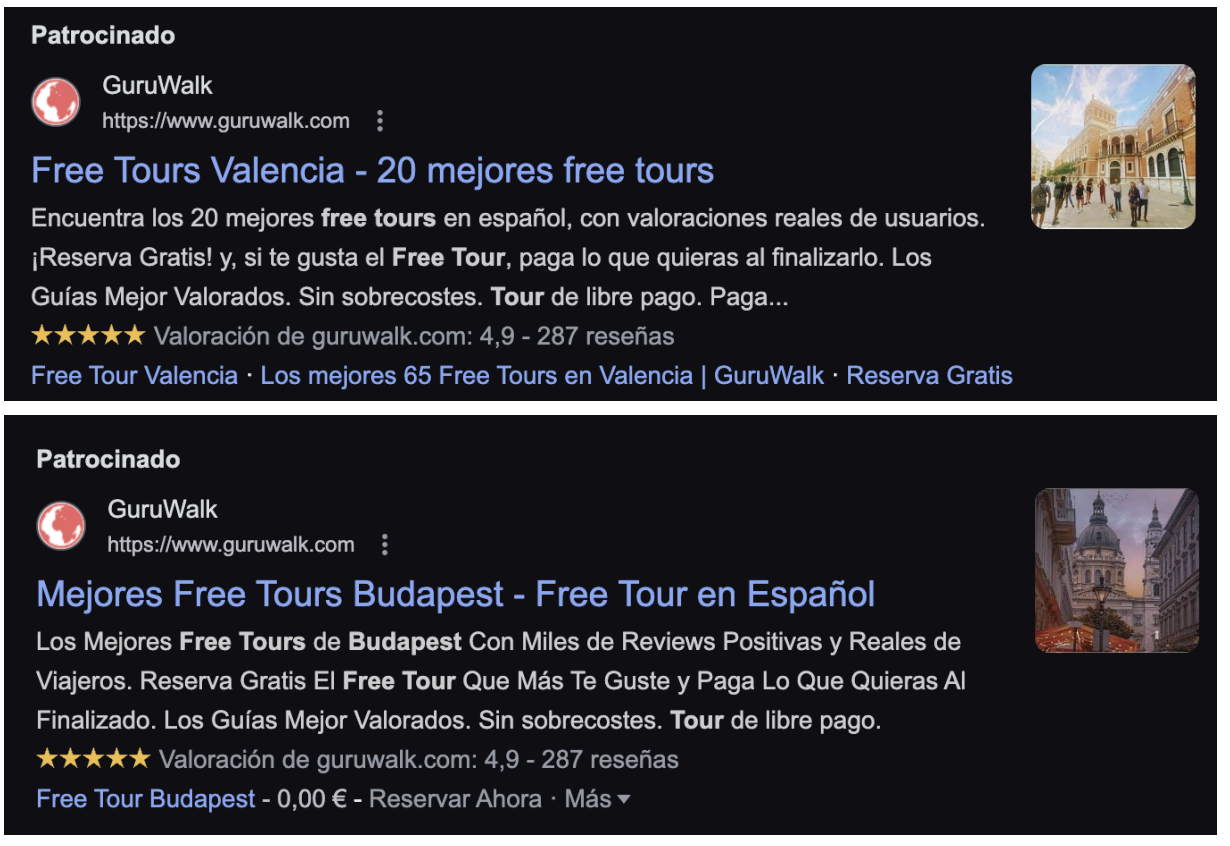Tap the Reserva Gratis sitelink
The image size is (1230, 846).
pos(929,376)
